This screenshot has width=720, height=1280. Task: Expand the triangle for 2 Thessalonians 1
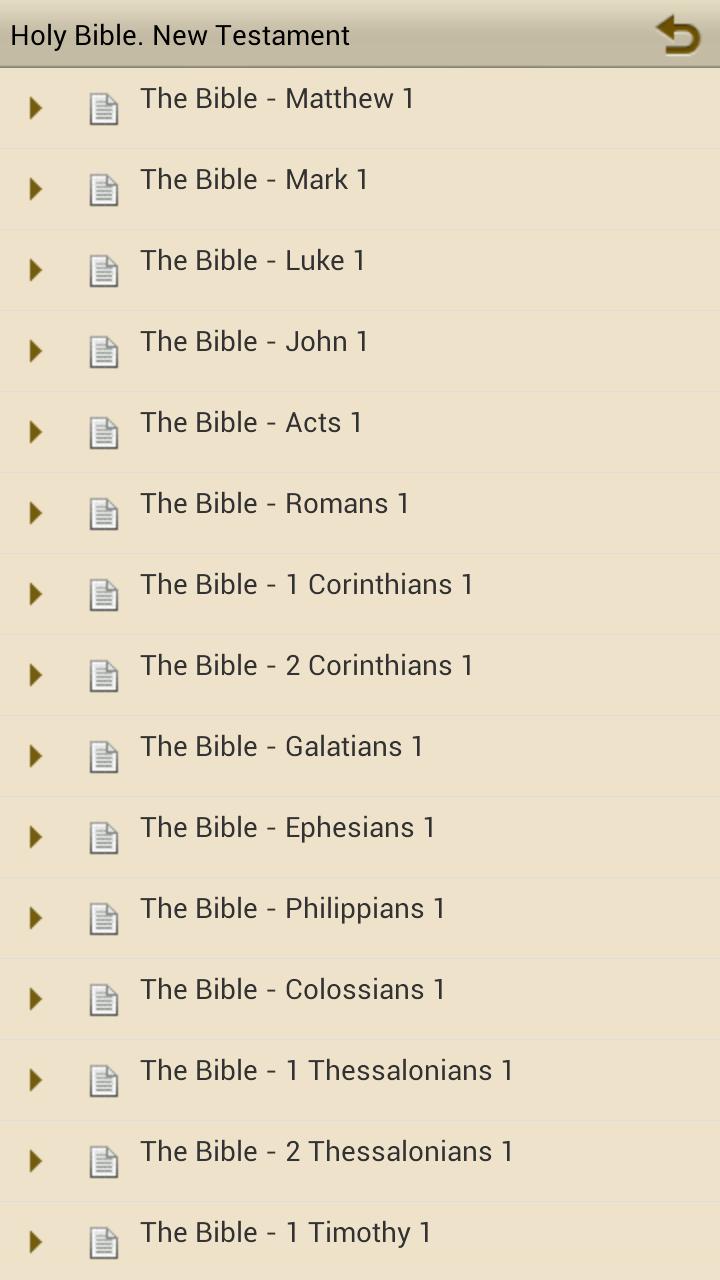pos(34,1160)
